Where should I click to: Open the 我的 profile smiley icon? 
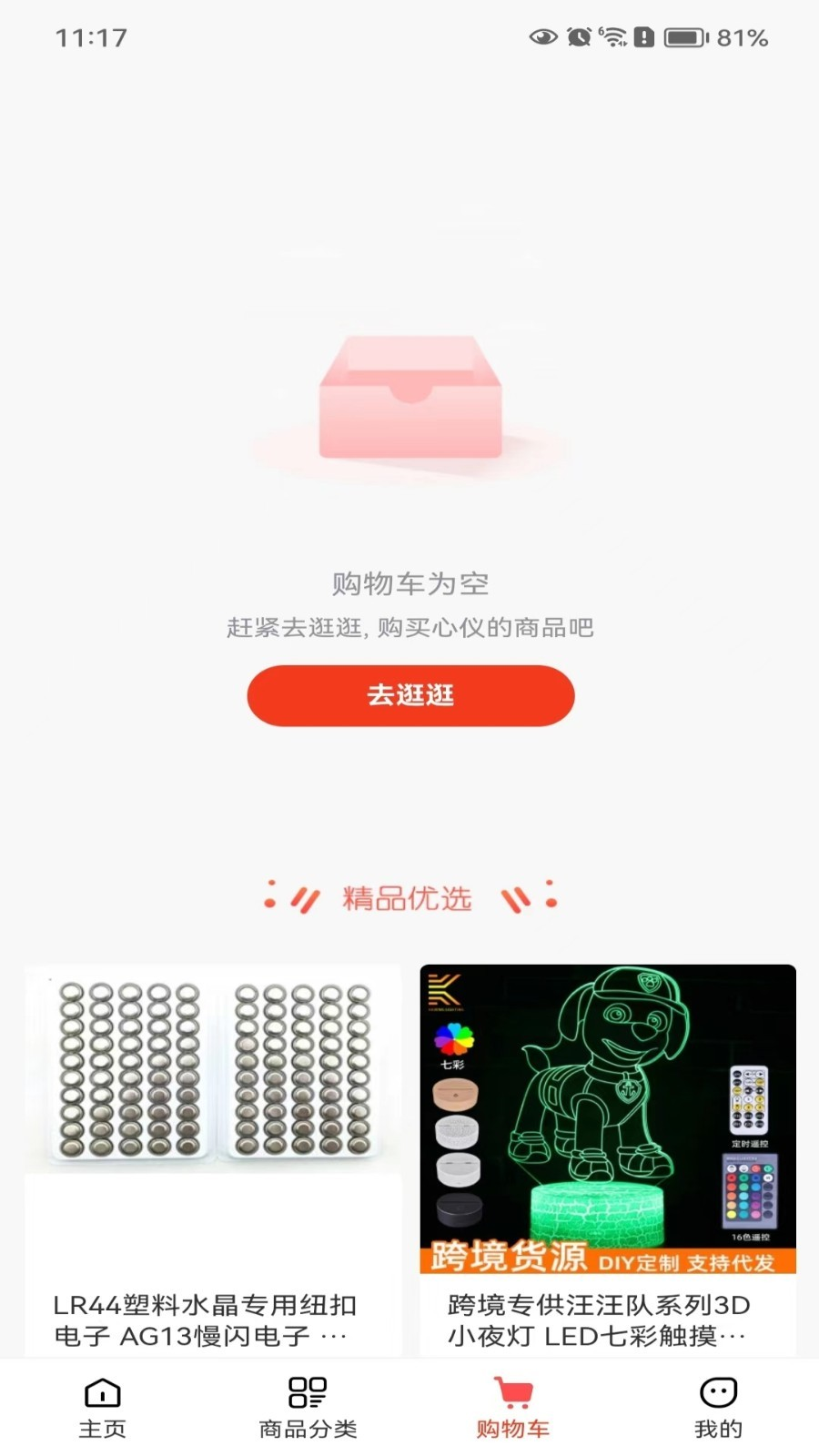tap(716, 1394)
